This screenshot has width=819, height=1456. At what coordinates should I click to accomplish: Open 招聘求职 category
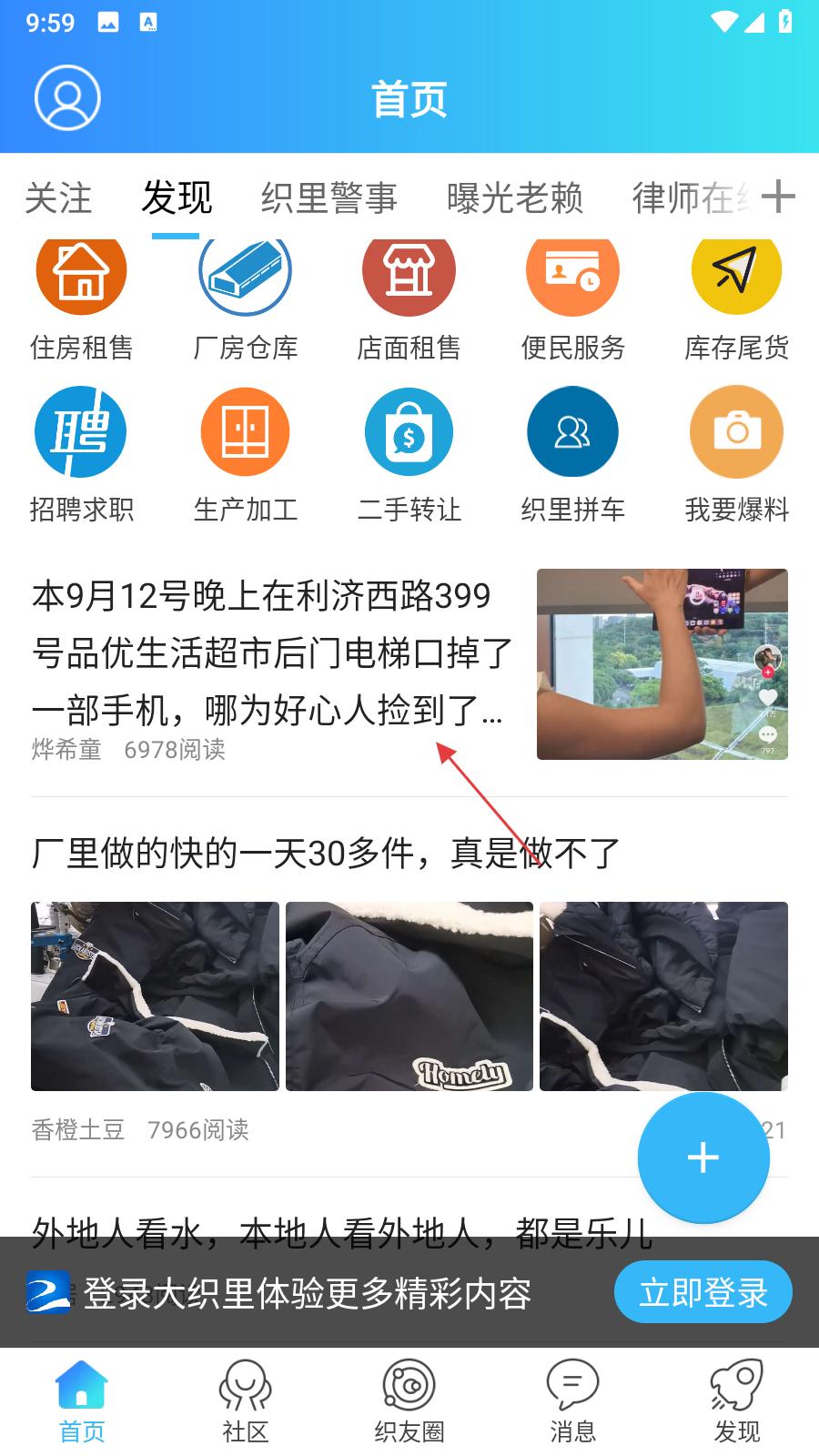[81, 433]
